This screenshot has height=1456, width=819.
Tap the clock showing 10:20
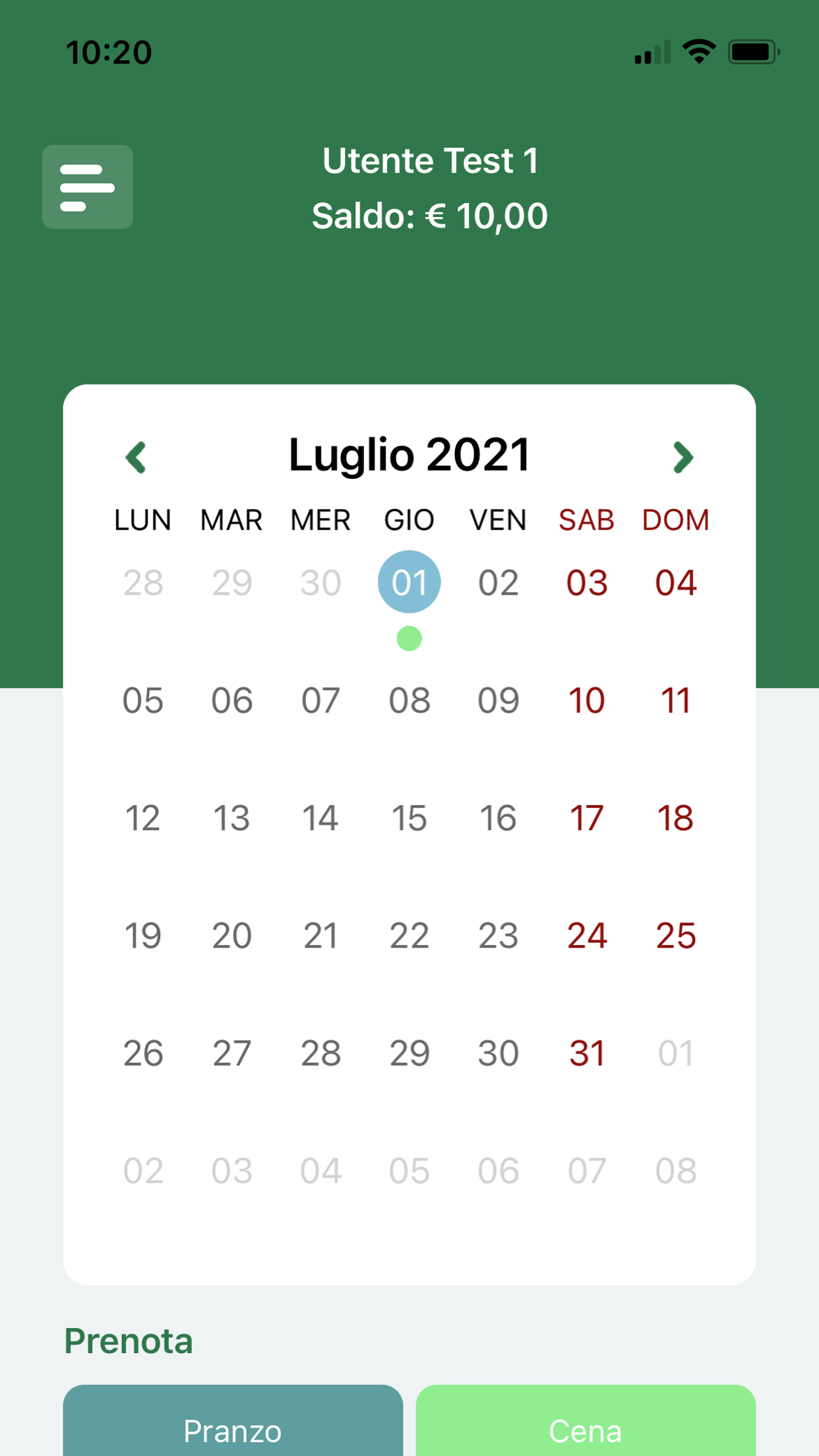click(x=109, y=51)
